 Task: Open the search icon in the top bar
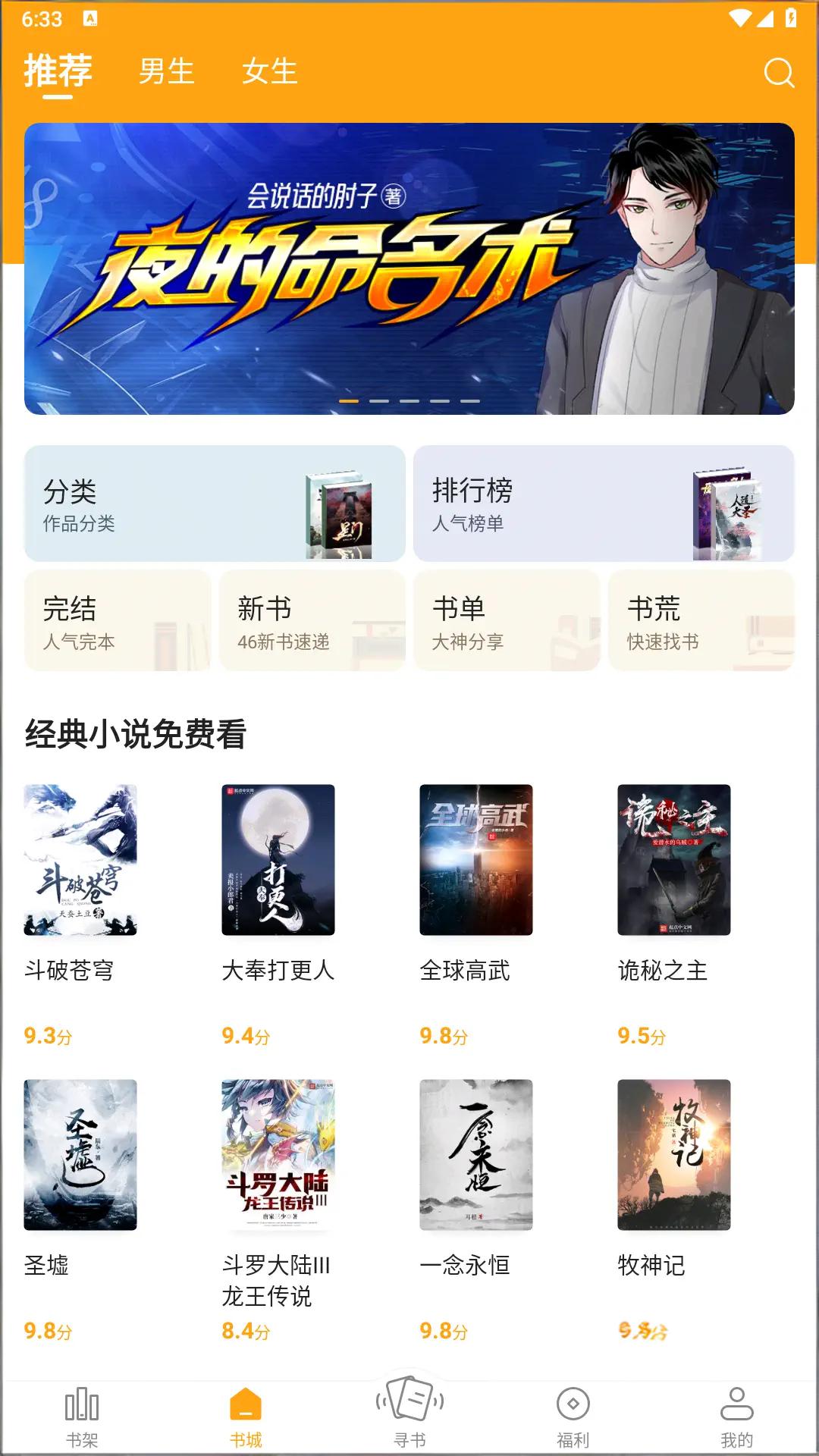[778, 73]
